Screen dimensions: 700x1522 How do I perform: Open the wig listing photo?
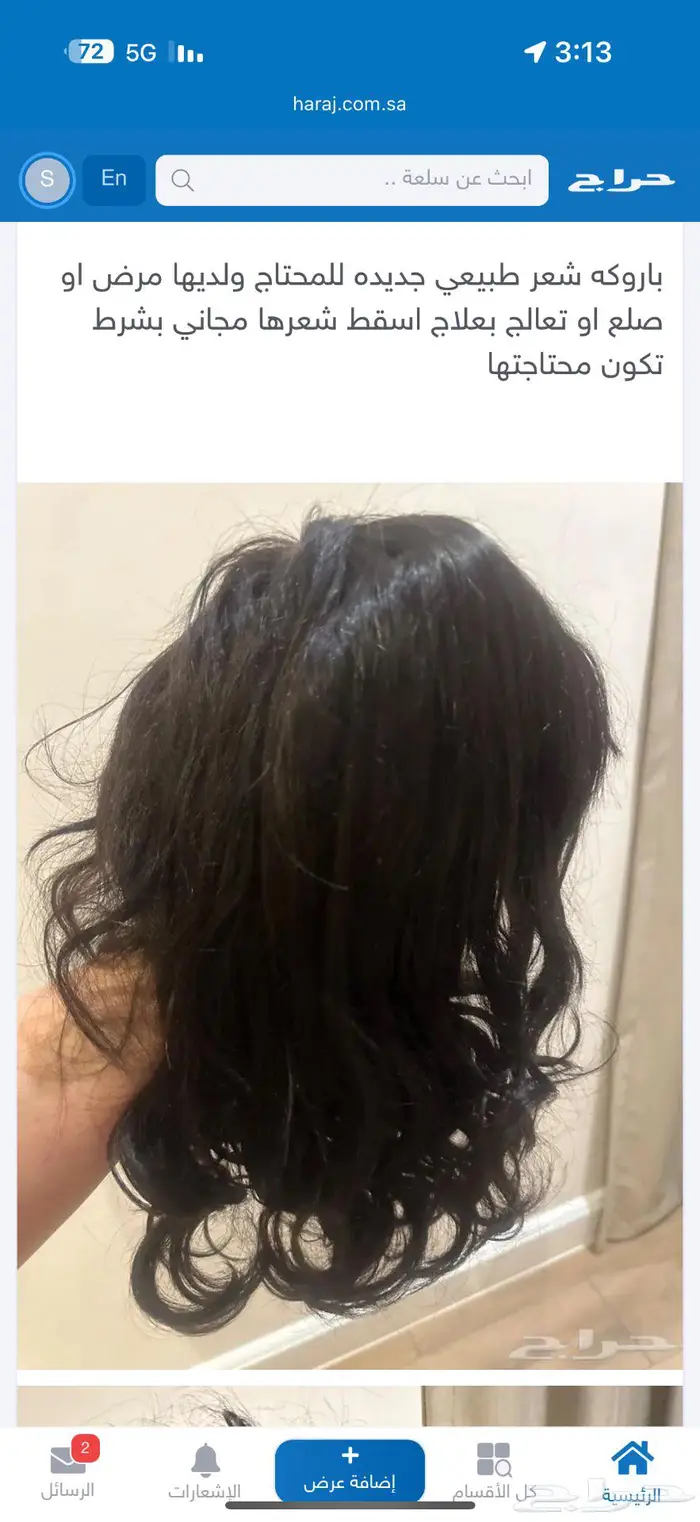(x=350, y=925)
